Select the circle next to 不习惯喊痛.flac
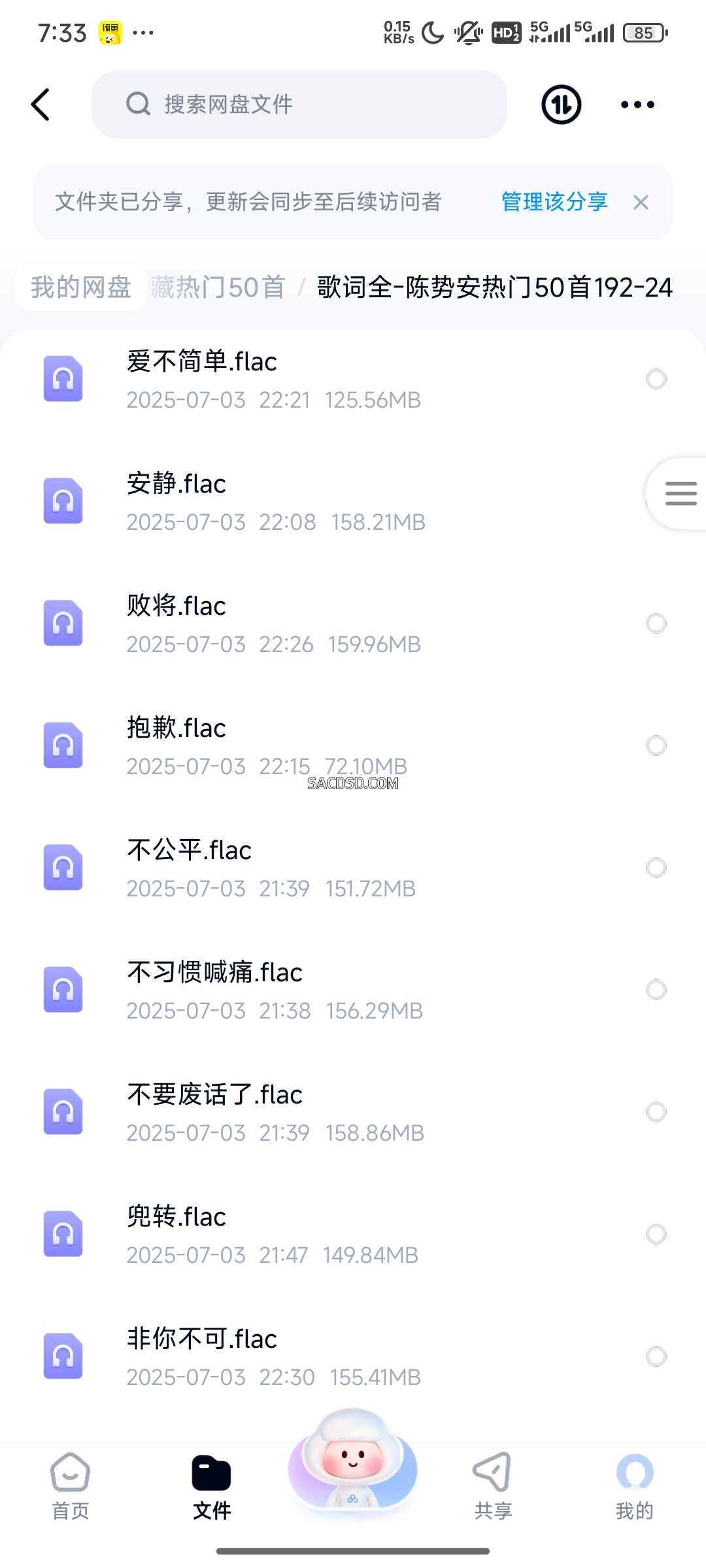Viewport: 706px width, 1568px height. pyautogui.click(x=656, y=990)
